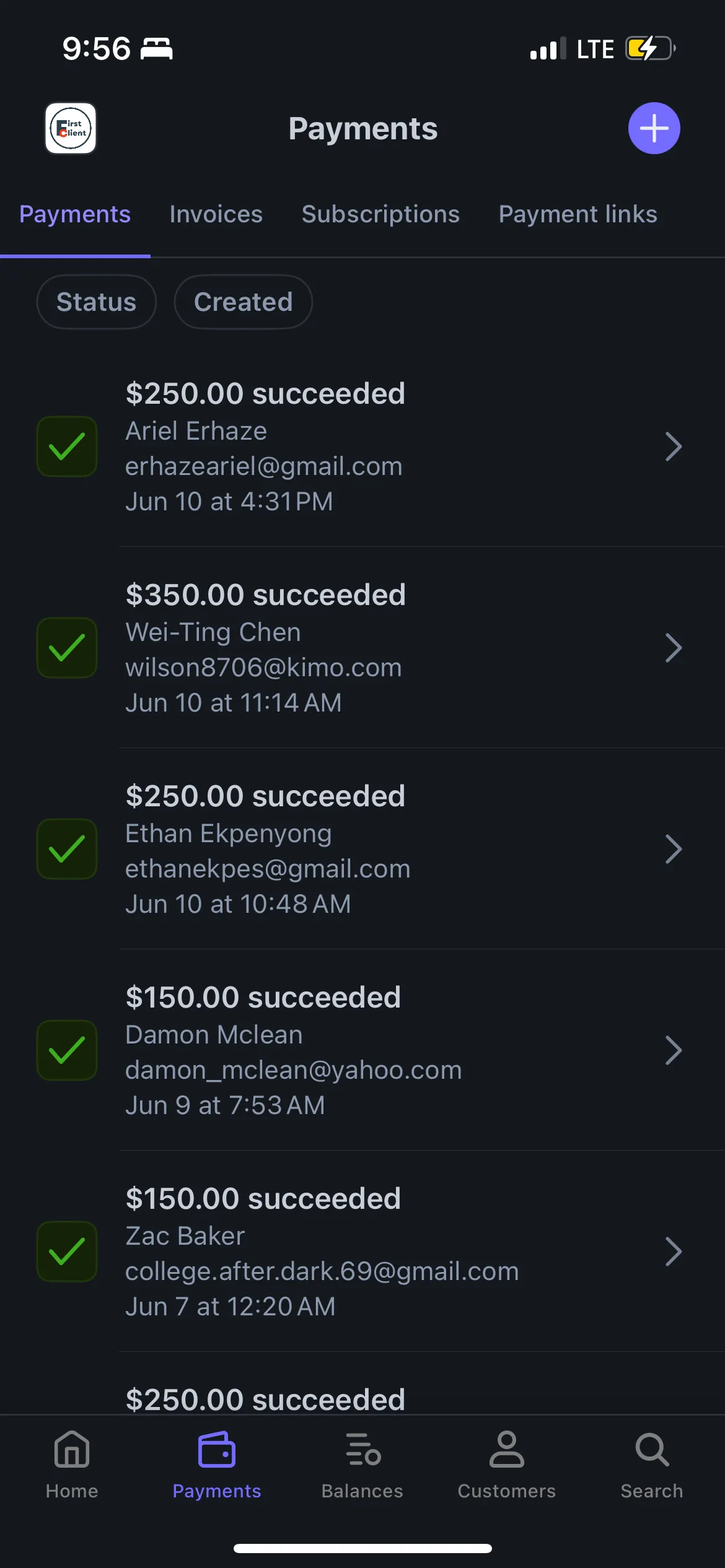The image size is (725, 1568).
Task: Open the Search tab
Action: [652, 1465]
